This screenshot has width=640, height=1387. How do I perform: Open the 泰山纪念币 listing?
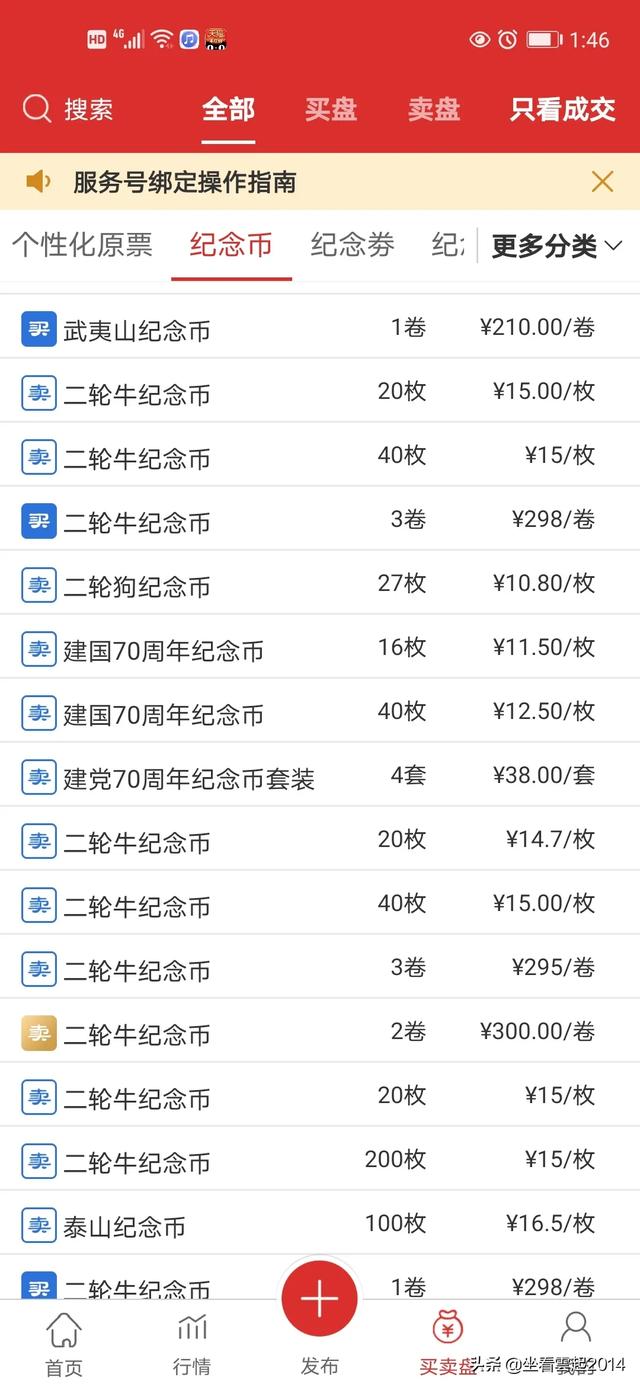[124, 1226]
